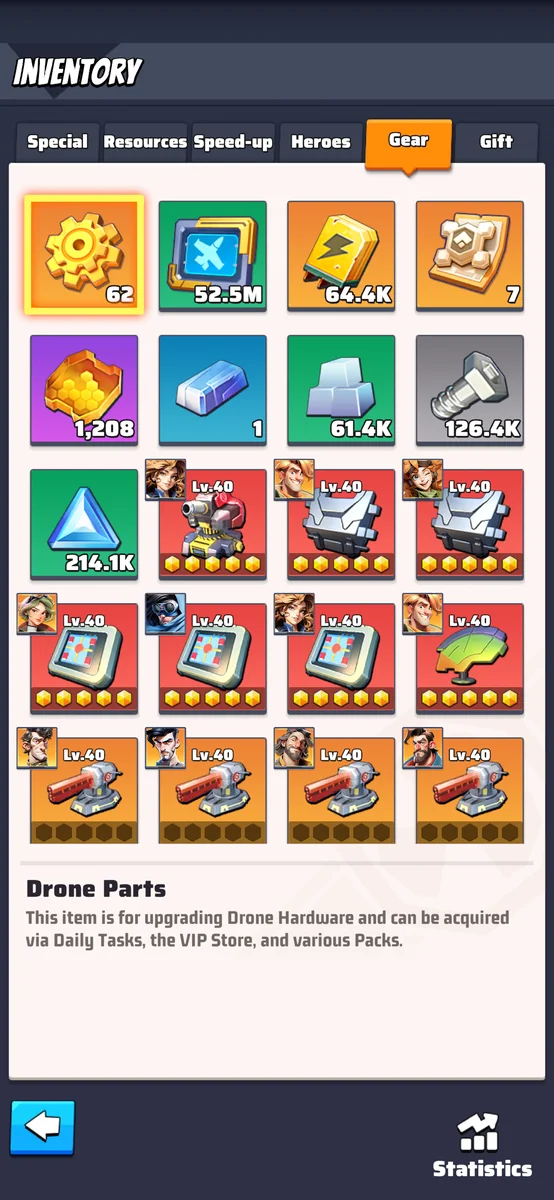Open the Gift tab
The height and width of the screenshot is (1200, 554).
click(496, 142)
